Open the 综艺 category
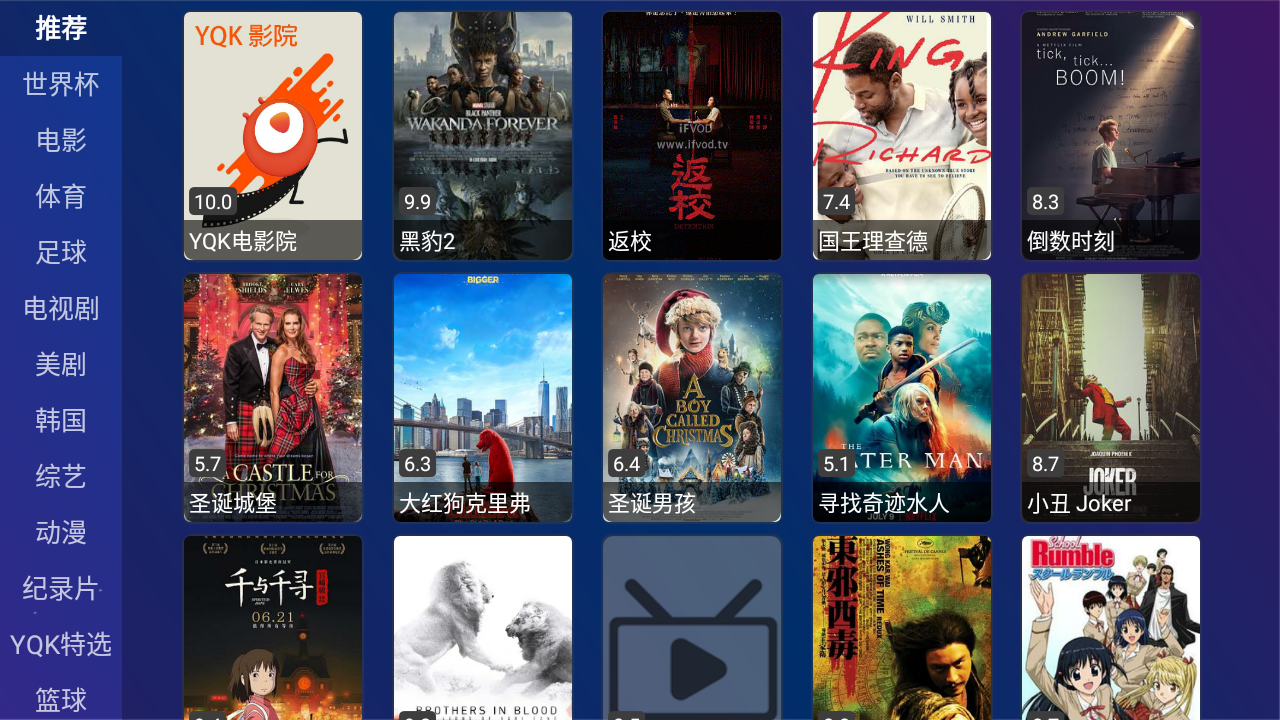This screenshot has height=720, width=1280. 61,477
